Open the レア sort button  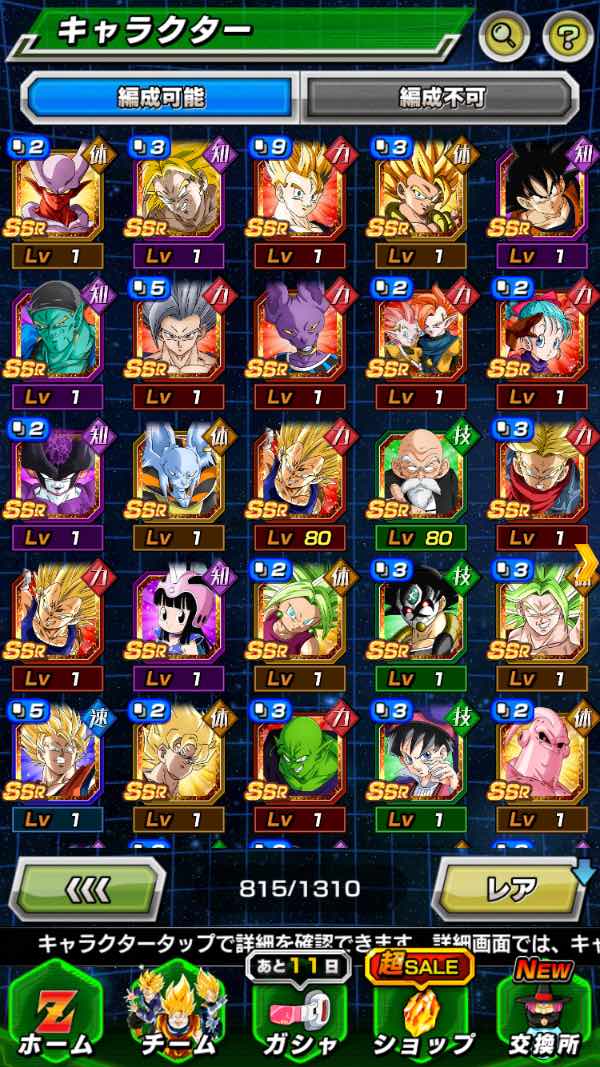[x=512, y=888]
